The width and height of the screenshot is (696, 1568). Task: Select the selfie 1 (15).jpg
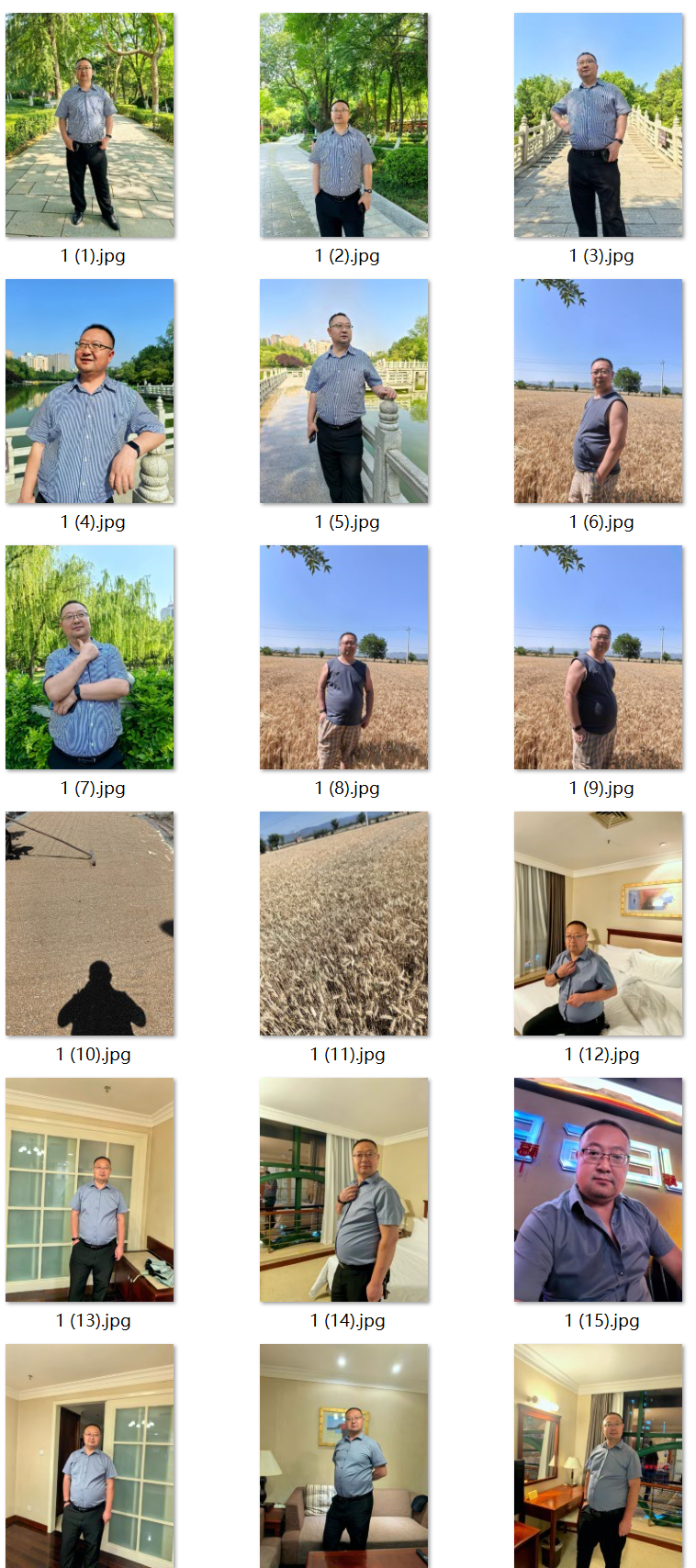click(x=598, y=1190)
